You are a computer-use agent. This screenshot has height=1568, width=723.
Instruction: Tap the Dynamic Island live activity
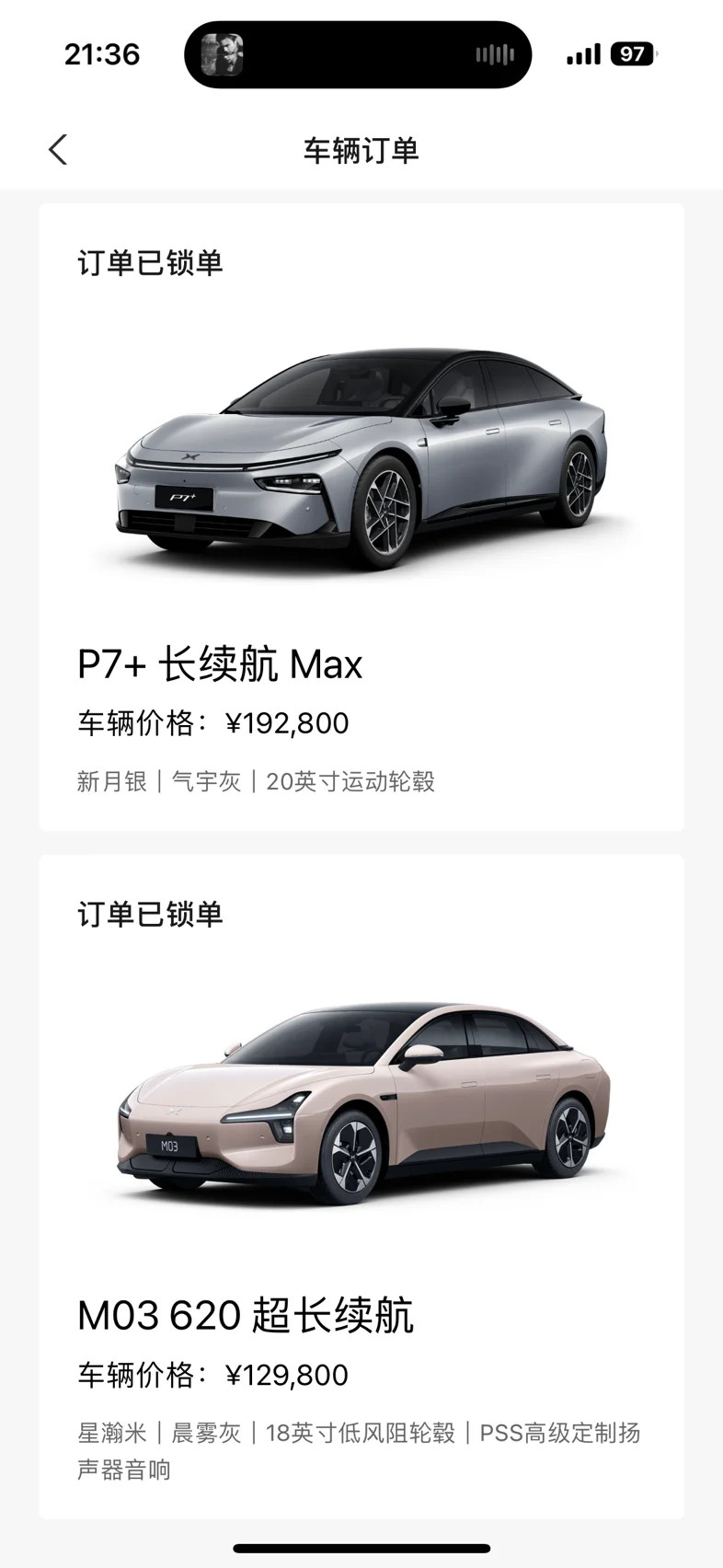pyautogui.click(x=358, y=55)
